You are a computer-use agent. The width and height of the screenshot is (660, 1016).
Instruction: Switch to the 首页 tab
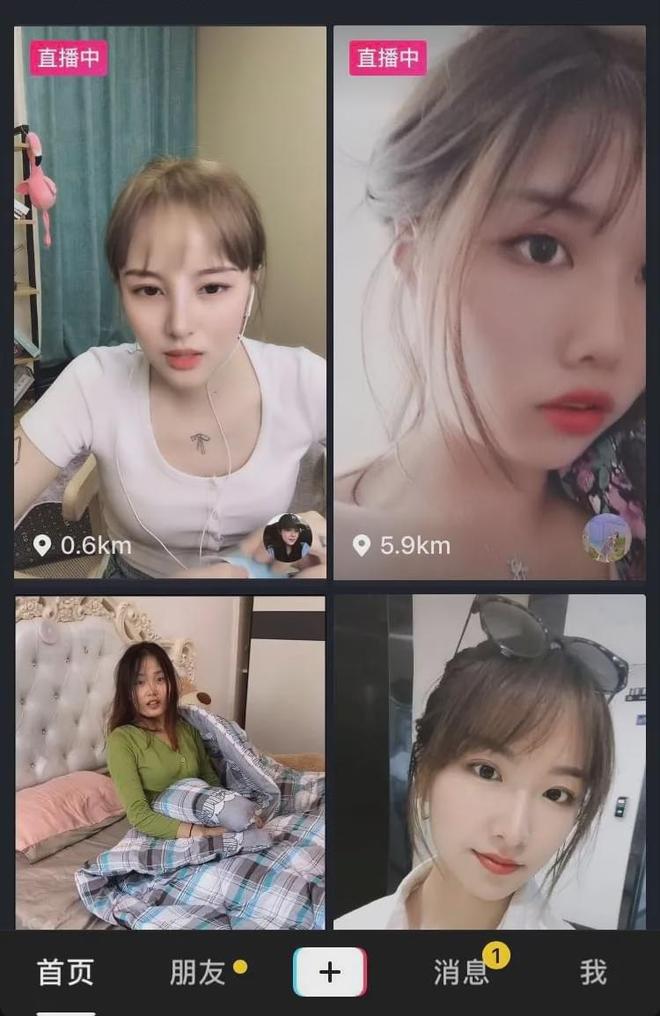click(x=66, y=972)
